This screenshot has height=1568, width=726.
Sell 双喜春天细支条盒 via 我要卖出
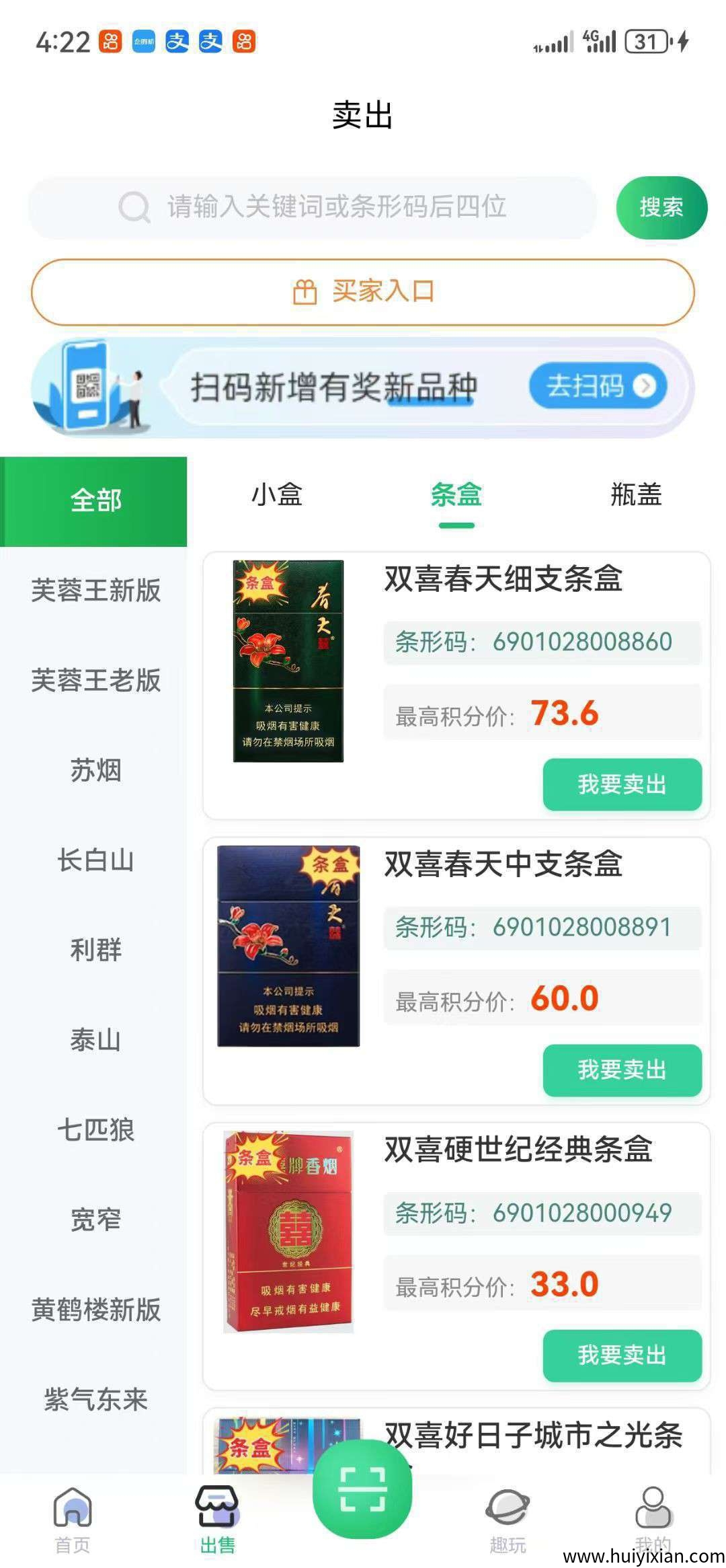coord(623,784)
